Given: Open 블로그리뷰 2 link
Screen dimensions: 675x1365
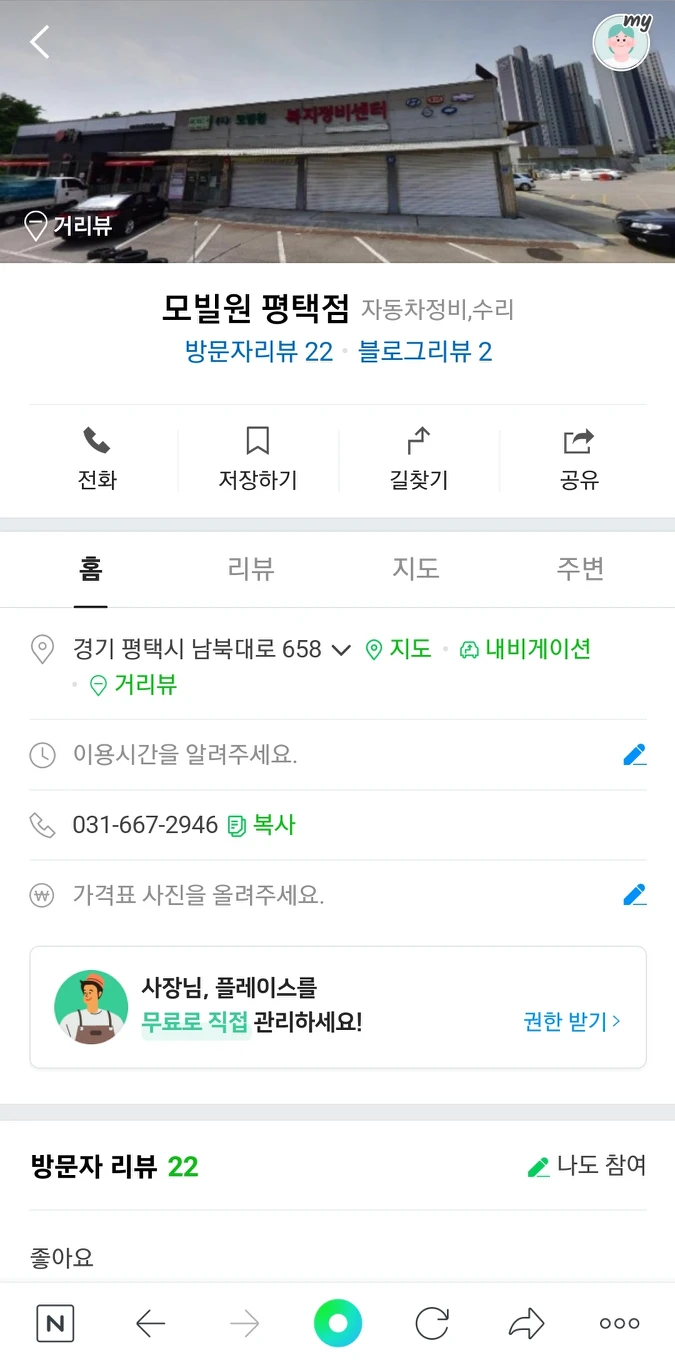Looking at the screenshot, I should click(x=425, y=352).
